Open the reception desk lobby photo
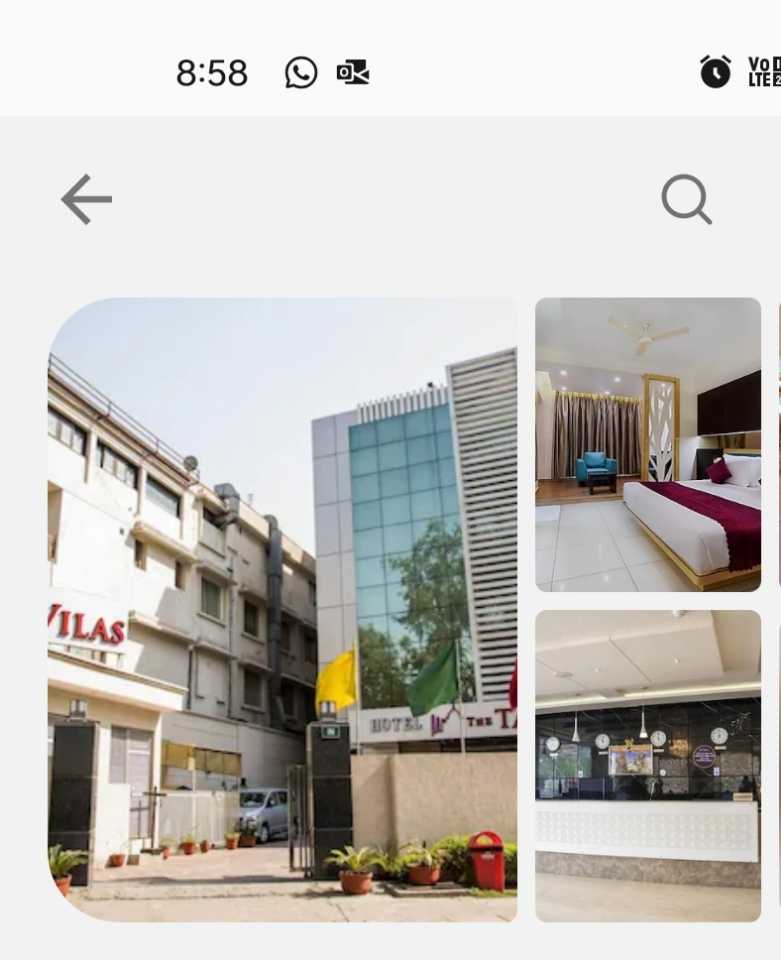The height and width of the screenshot is (960, 781). pos(648,765)
